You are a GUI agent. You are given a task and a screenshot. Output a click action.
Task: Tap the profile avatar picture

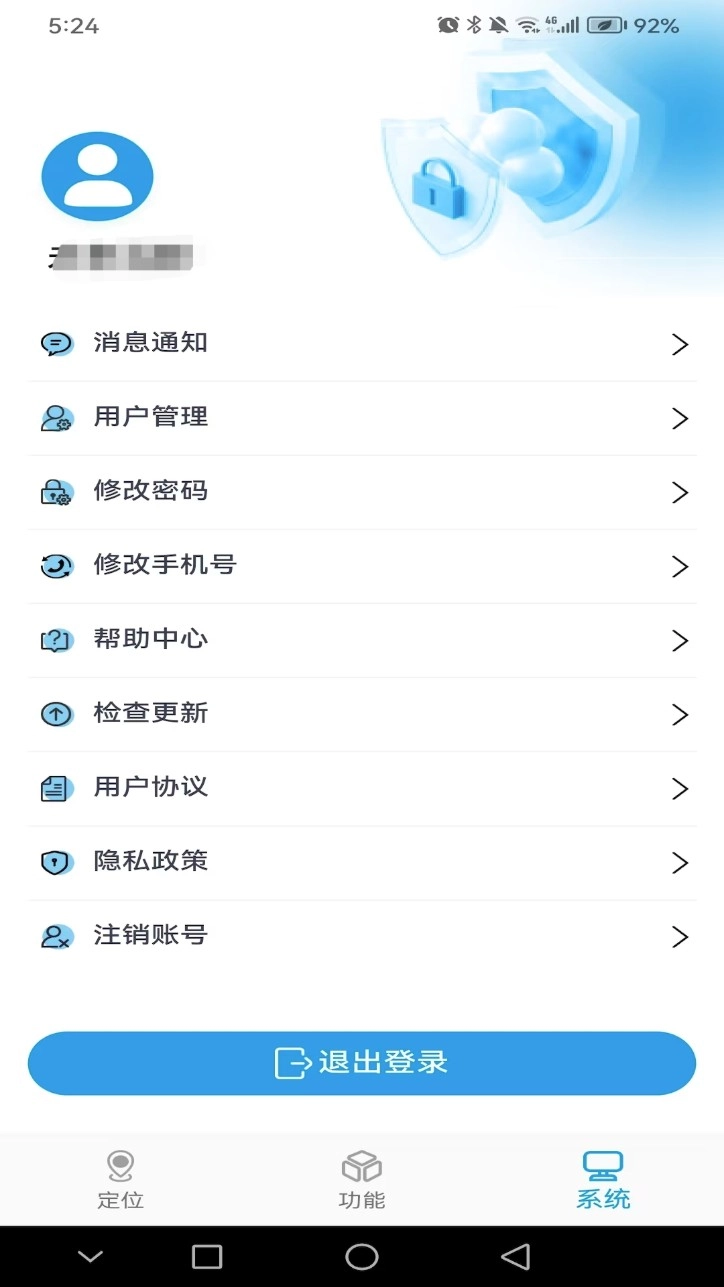click(97, 176)
